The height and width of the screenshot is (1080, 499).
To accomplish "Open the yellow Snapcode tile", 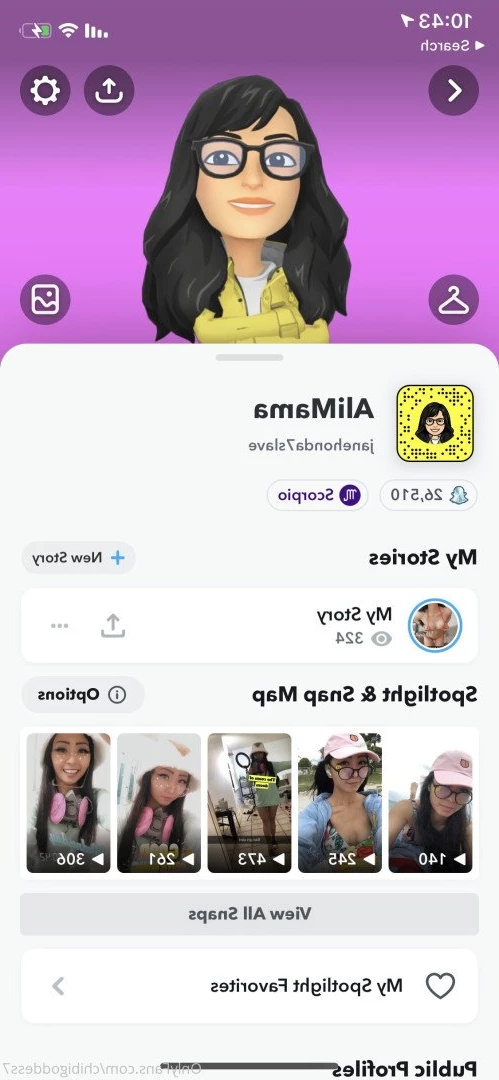I will pos(435,423).
